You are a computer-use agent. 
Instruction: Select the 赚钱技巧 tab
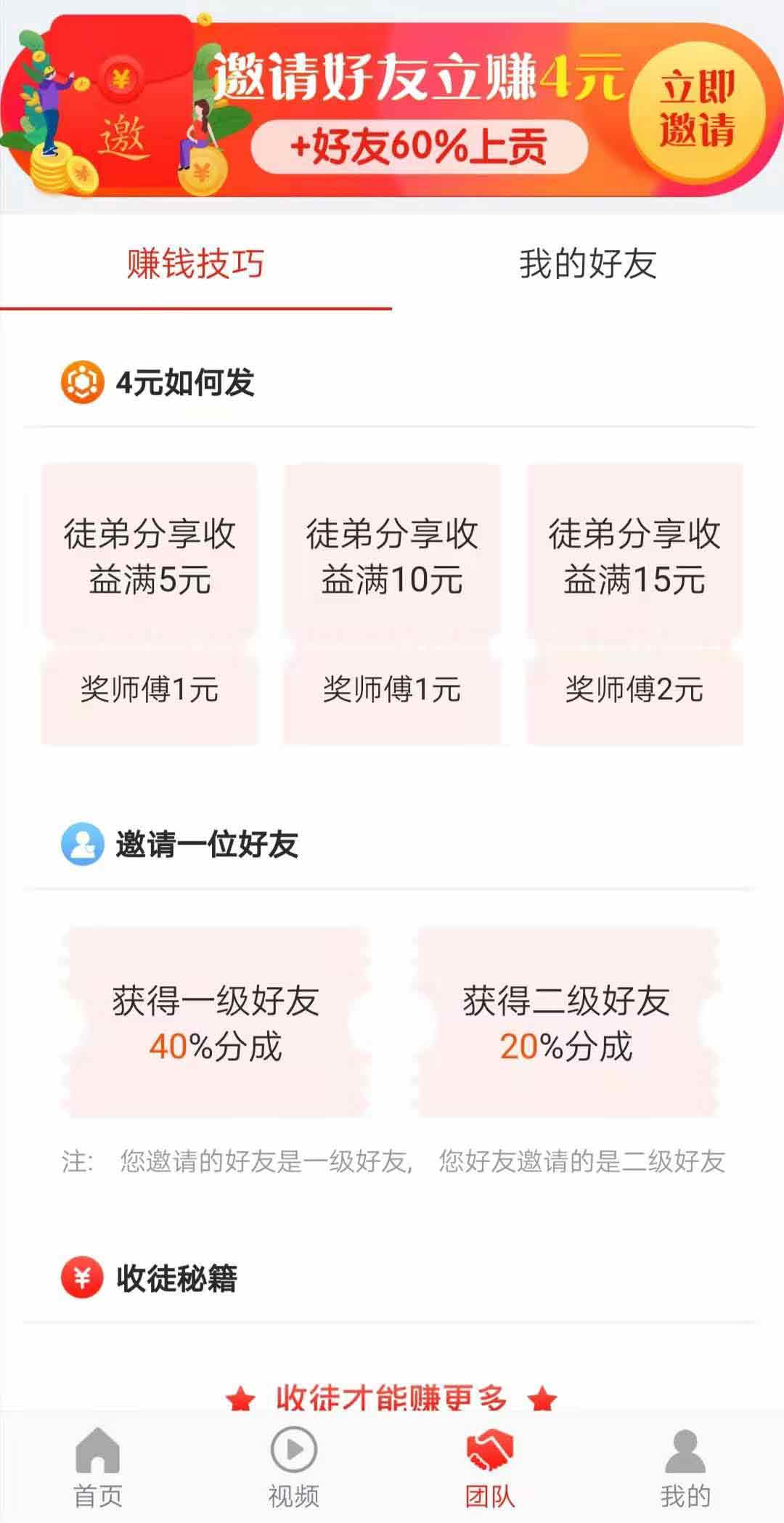click(x=195, y=264)
